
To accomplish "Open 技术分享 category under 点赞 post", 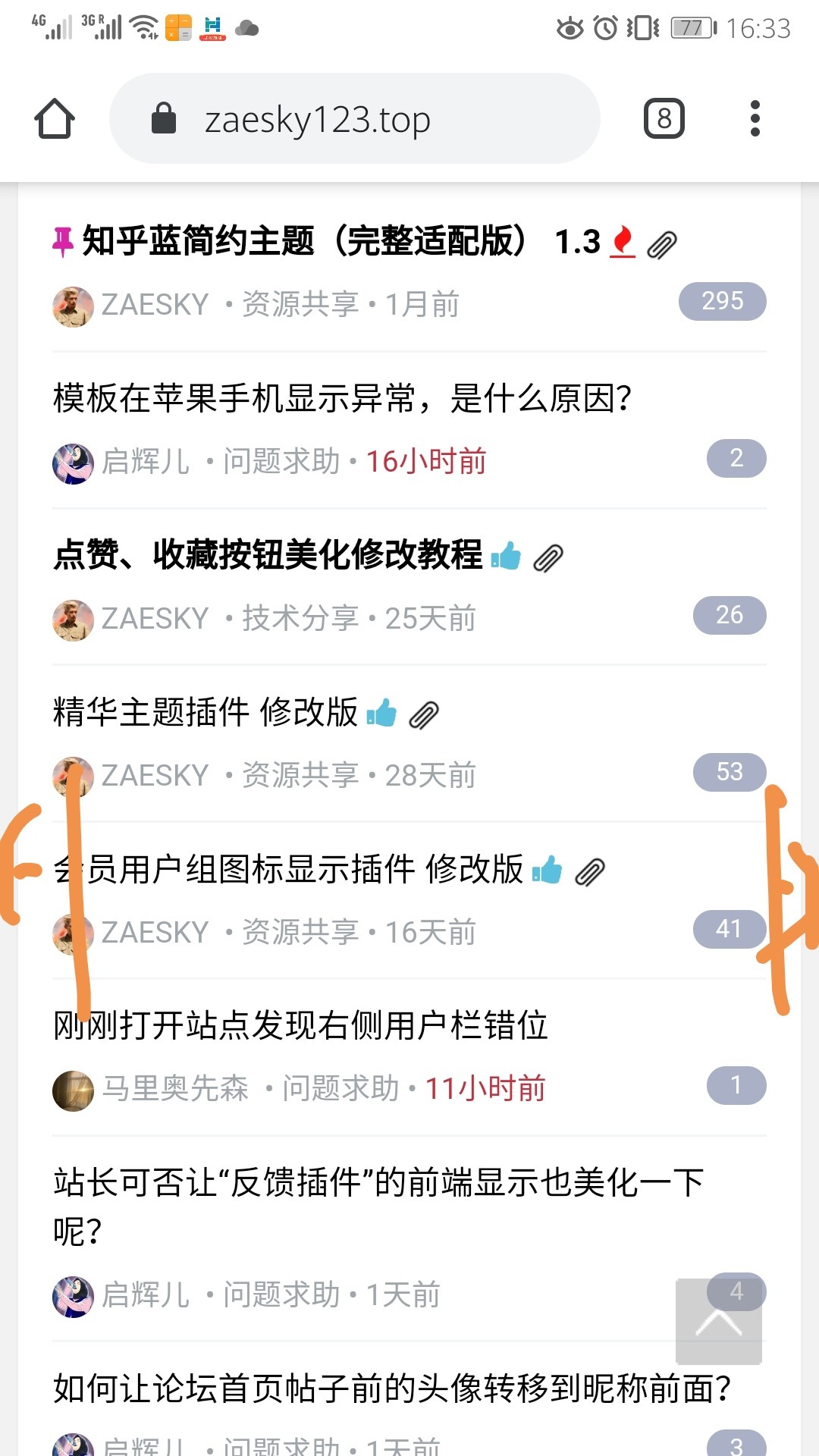I will point(300,618).
